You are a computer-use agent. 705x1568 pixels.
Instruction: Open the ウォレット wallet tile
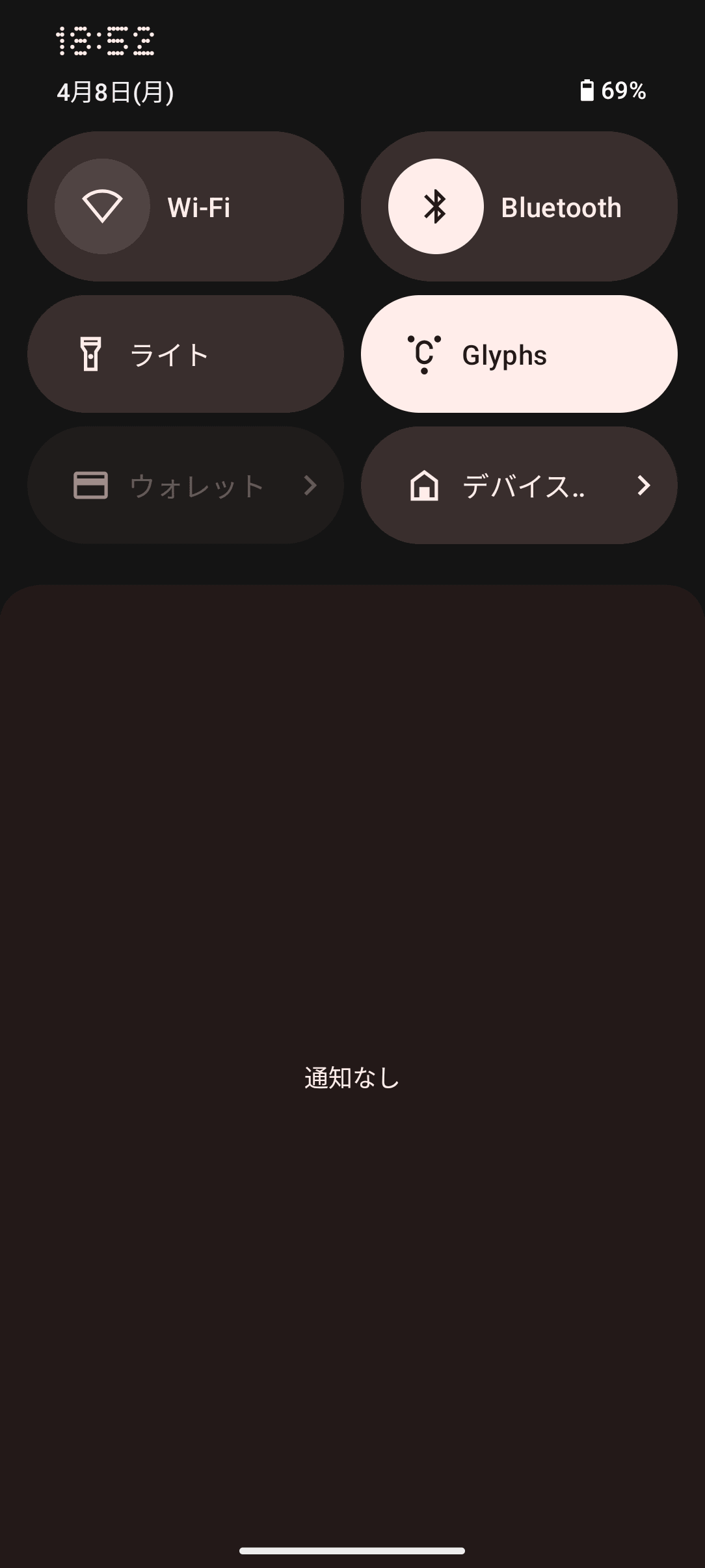click(x=185, y=486)
